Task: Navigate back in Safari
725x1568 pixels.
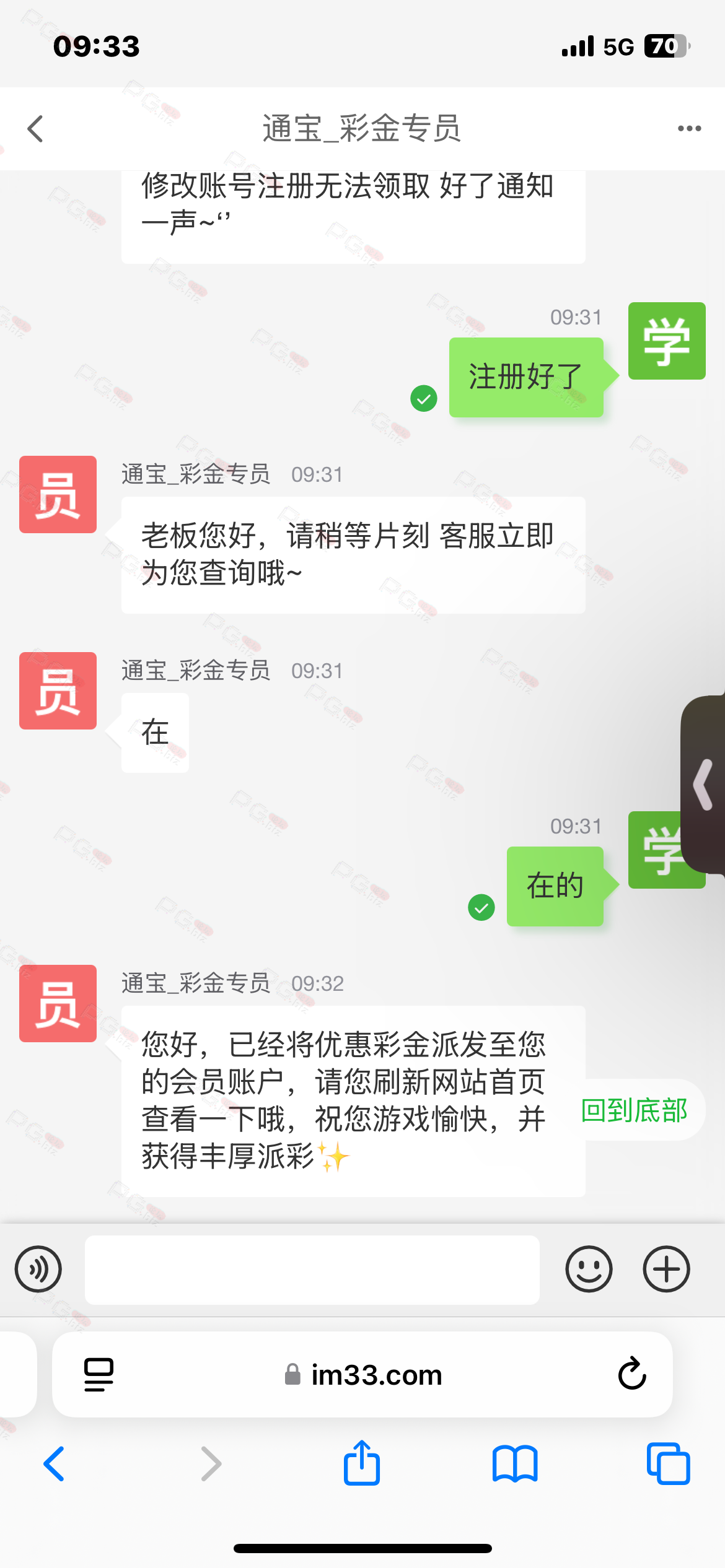Action: pos(54,1464)
